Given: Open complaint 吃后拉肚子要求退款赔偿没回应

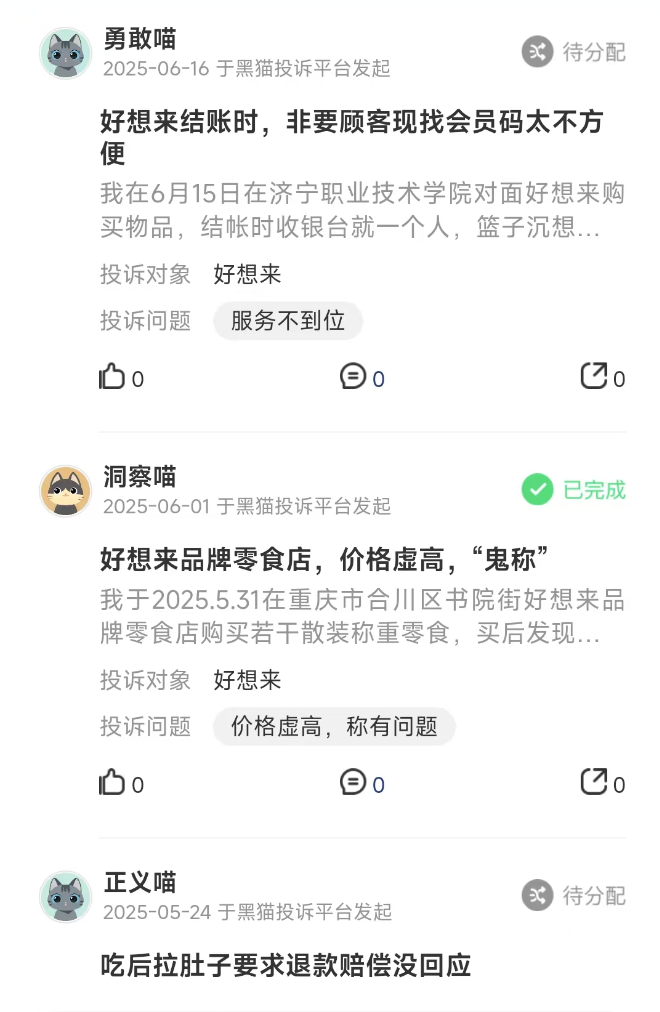Looking at the screenshot, I should [x=286, y=965].
